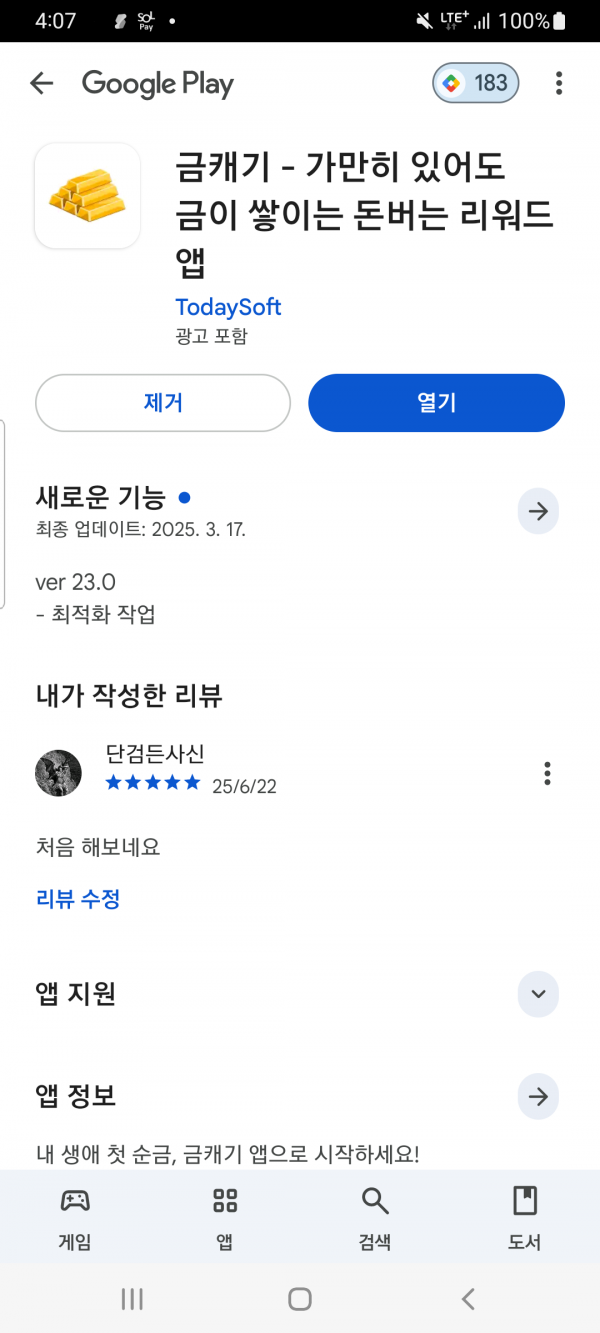600x1333 pixels.
Task: Visit the TodaySoft developer page
Action: 228,306
